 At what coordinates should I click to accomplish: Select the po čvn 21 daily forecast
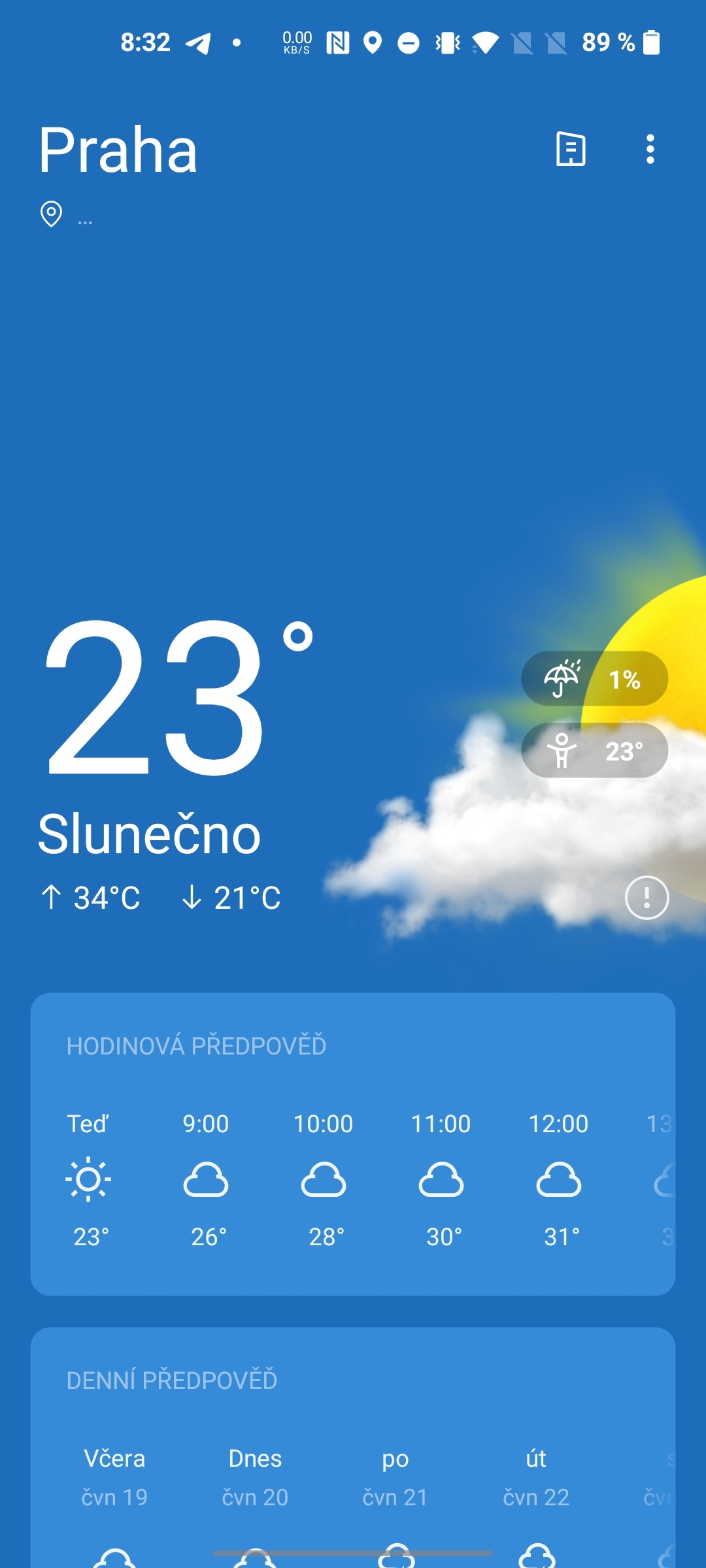[395, 1477]
